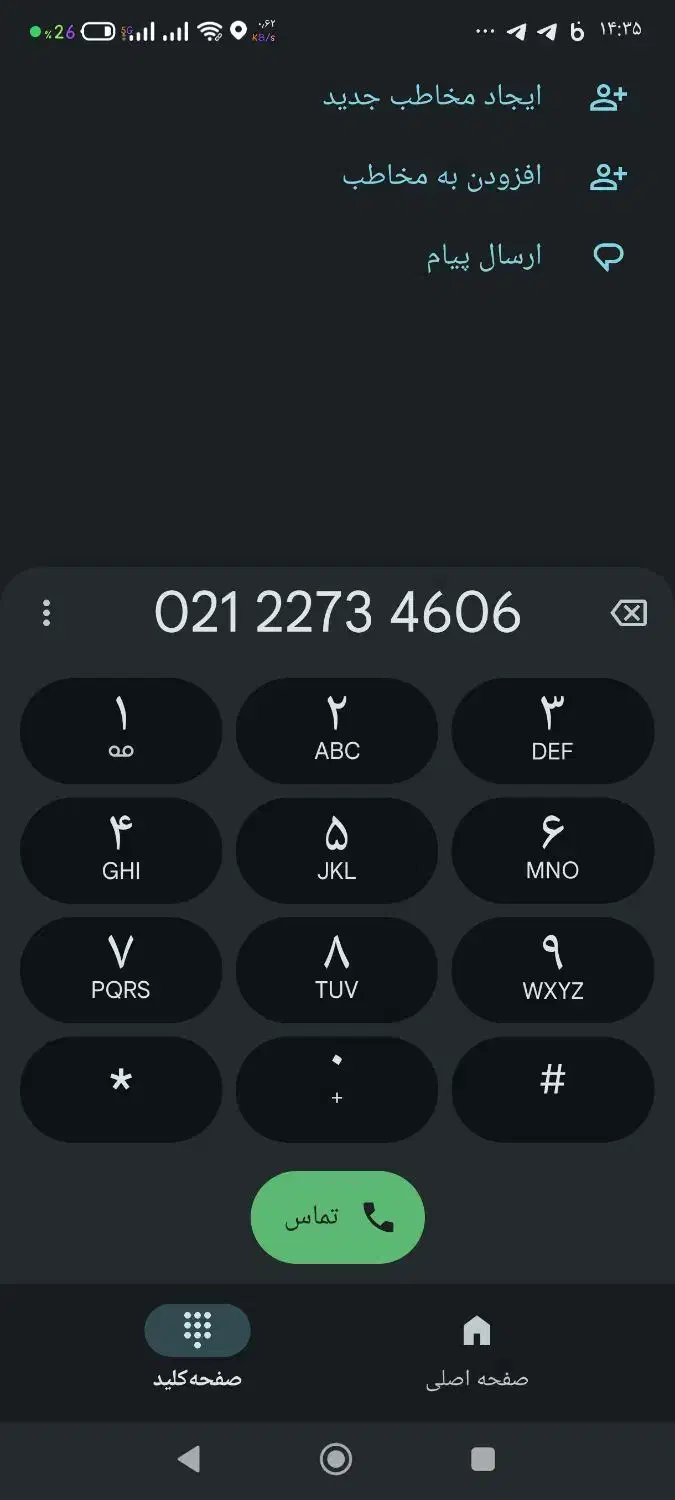Image resolution: width=675 pixels, height=1500 pixels.
Task: Tap the ۸ TUV key
Action: tap(337, 970)
